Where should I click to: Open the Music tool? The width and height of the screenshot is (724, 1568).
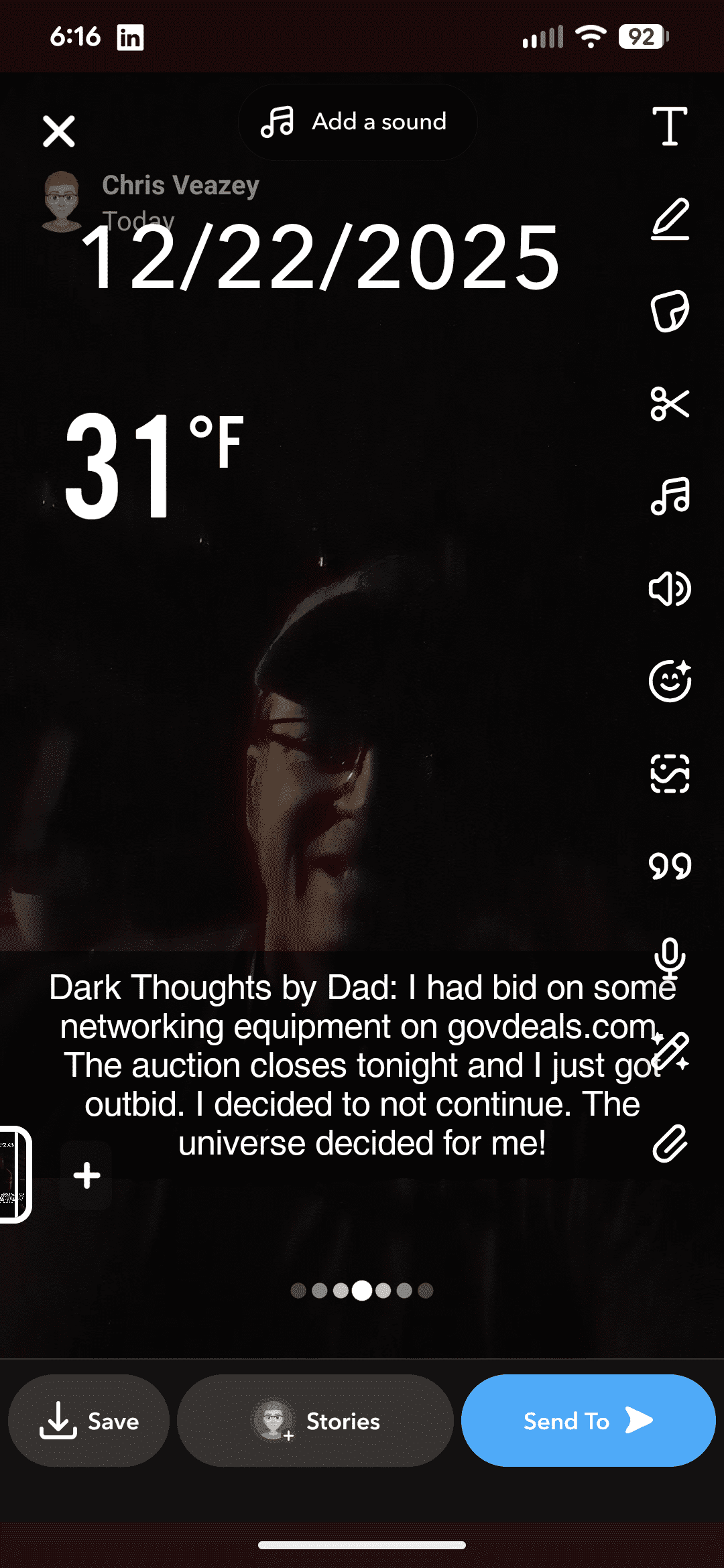coord(670,496)
